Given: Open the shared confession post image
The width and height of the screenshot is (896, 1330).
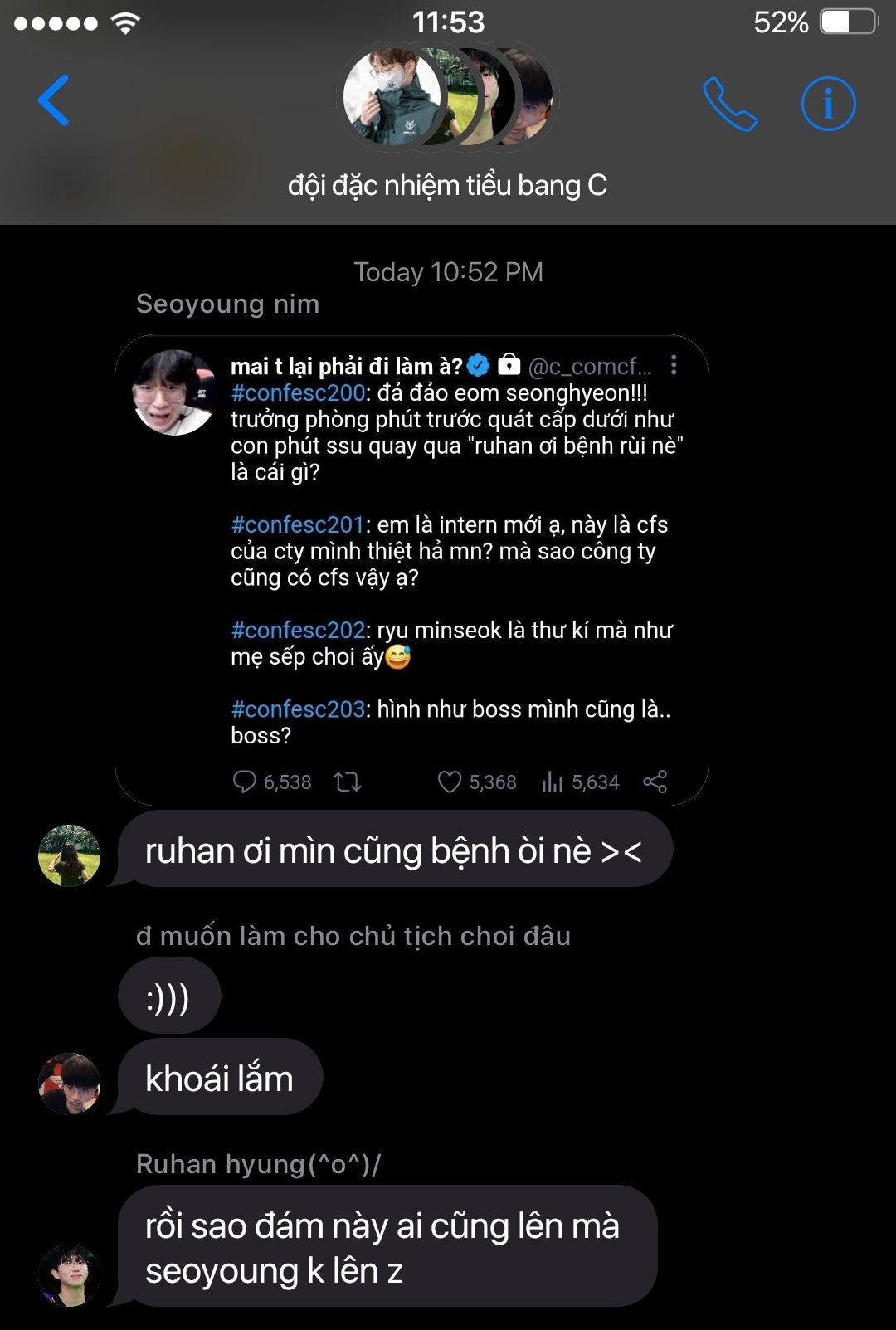Looking at the screenshot, I should coord(411,570).
